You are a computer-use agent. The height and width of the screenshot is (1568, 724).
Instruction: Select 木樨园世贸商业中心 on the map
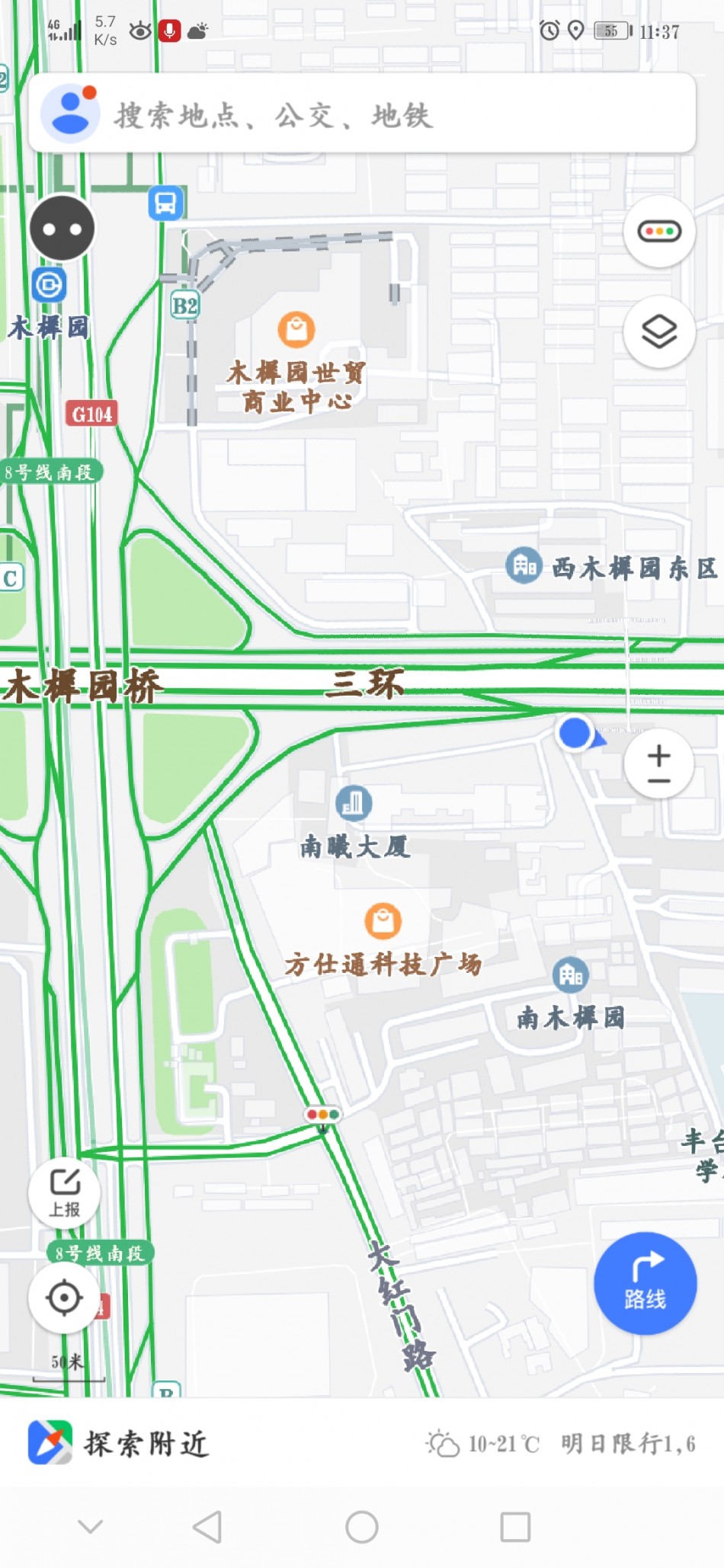(296, 330)
